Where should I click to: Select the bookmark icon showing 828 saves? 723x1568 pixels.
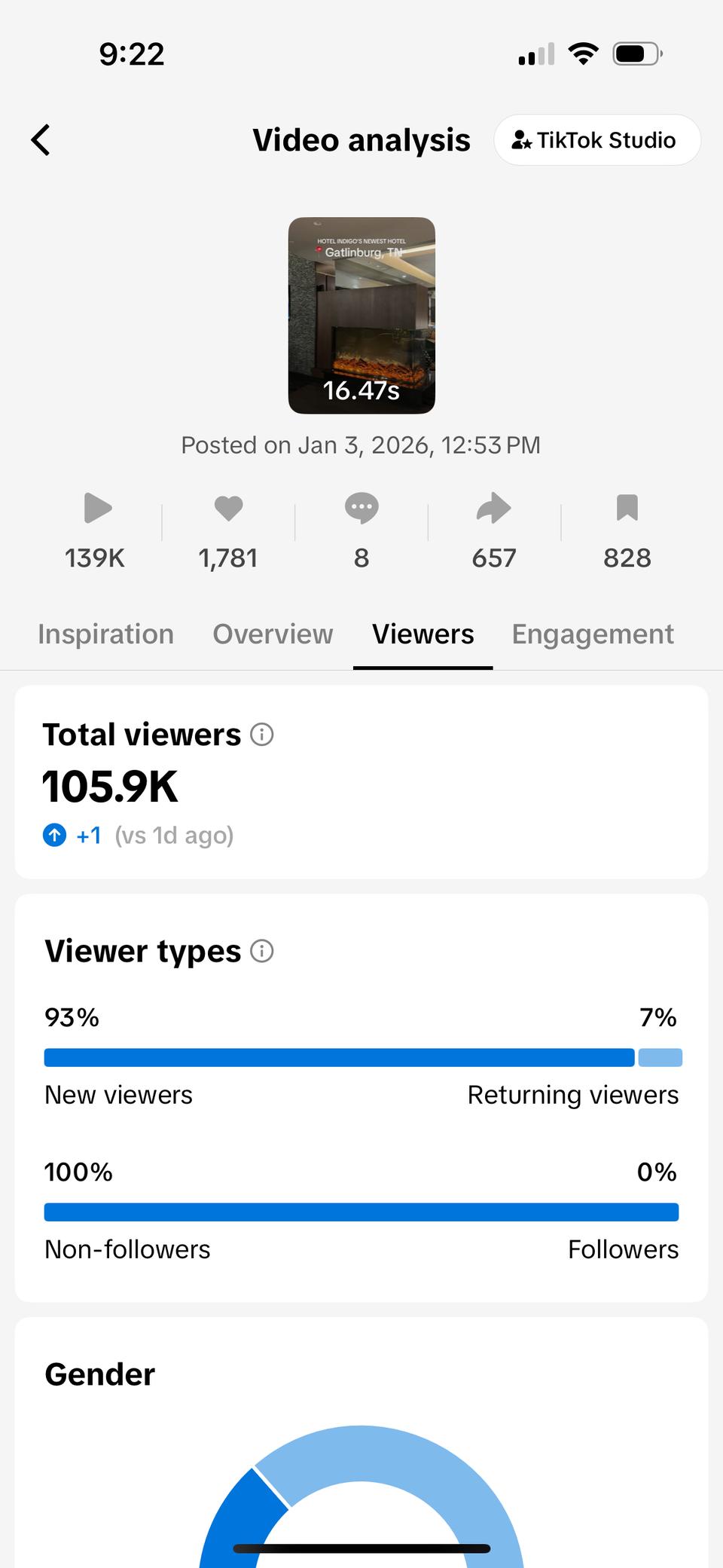627,509
